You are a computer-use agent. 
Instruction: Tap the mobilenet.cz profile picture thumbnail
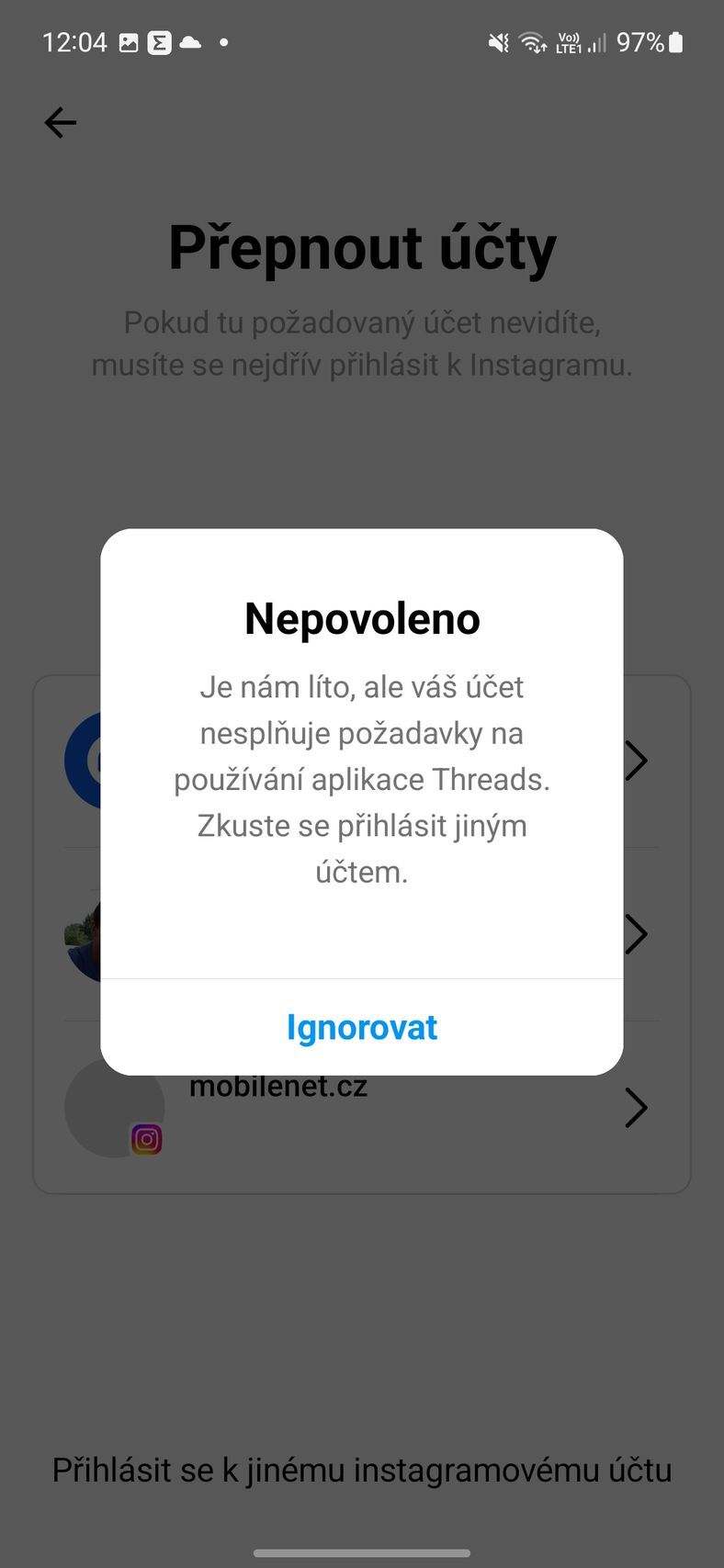pyautogui.click(x=115, y=1108)
